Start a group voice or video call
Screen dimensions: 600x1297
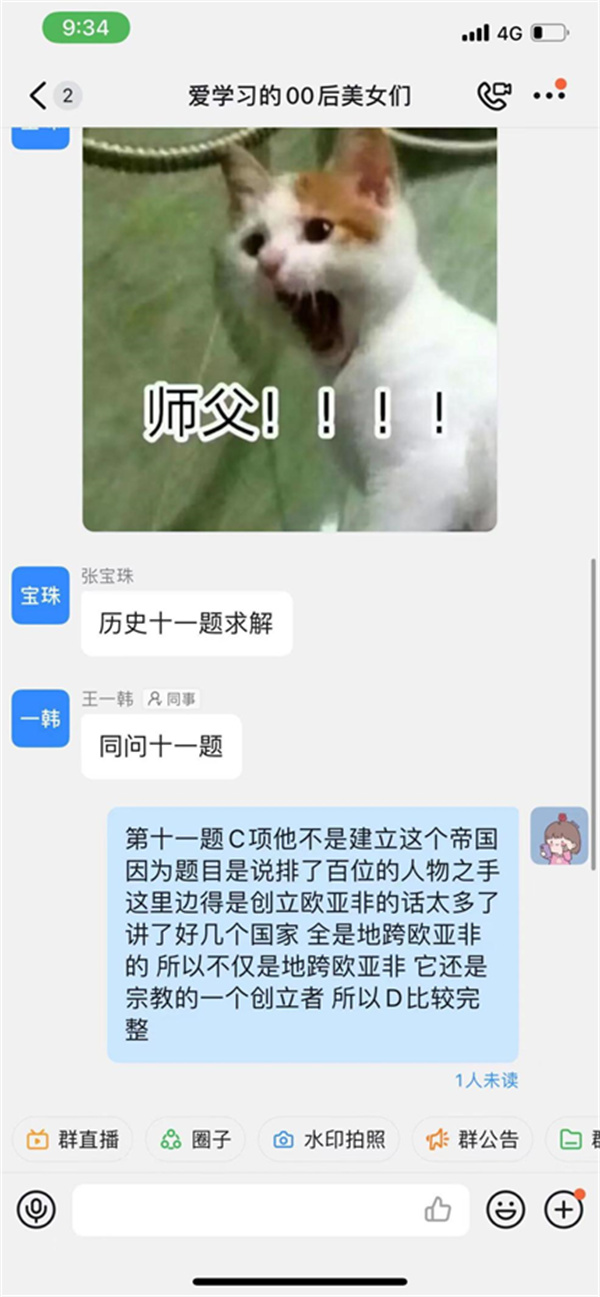494,96
